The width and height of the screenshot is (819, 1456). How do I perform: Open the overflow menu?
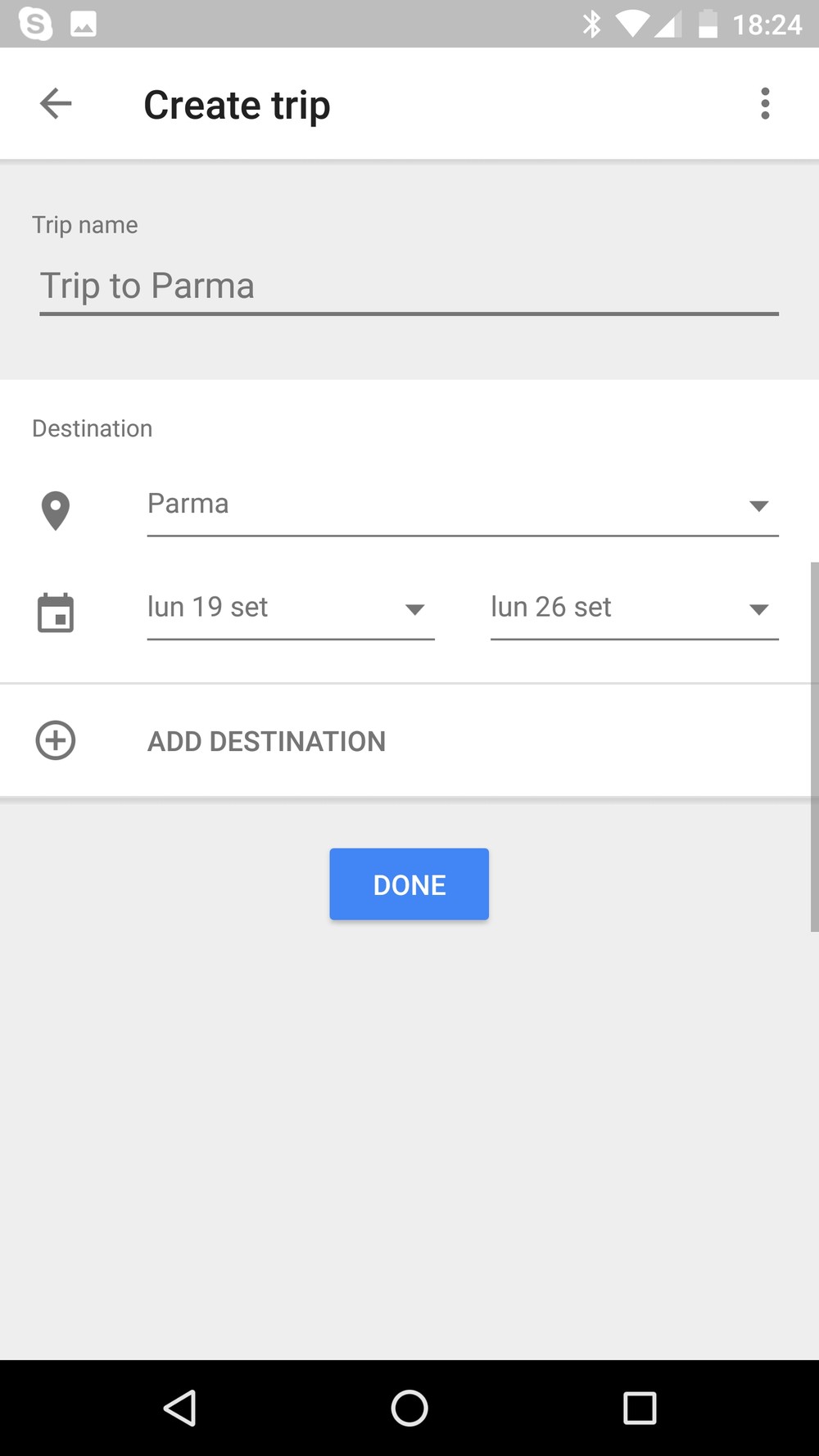tap(765, 104)
